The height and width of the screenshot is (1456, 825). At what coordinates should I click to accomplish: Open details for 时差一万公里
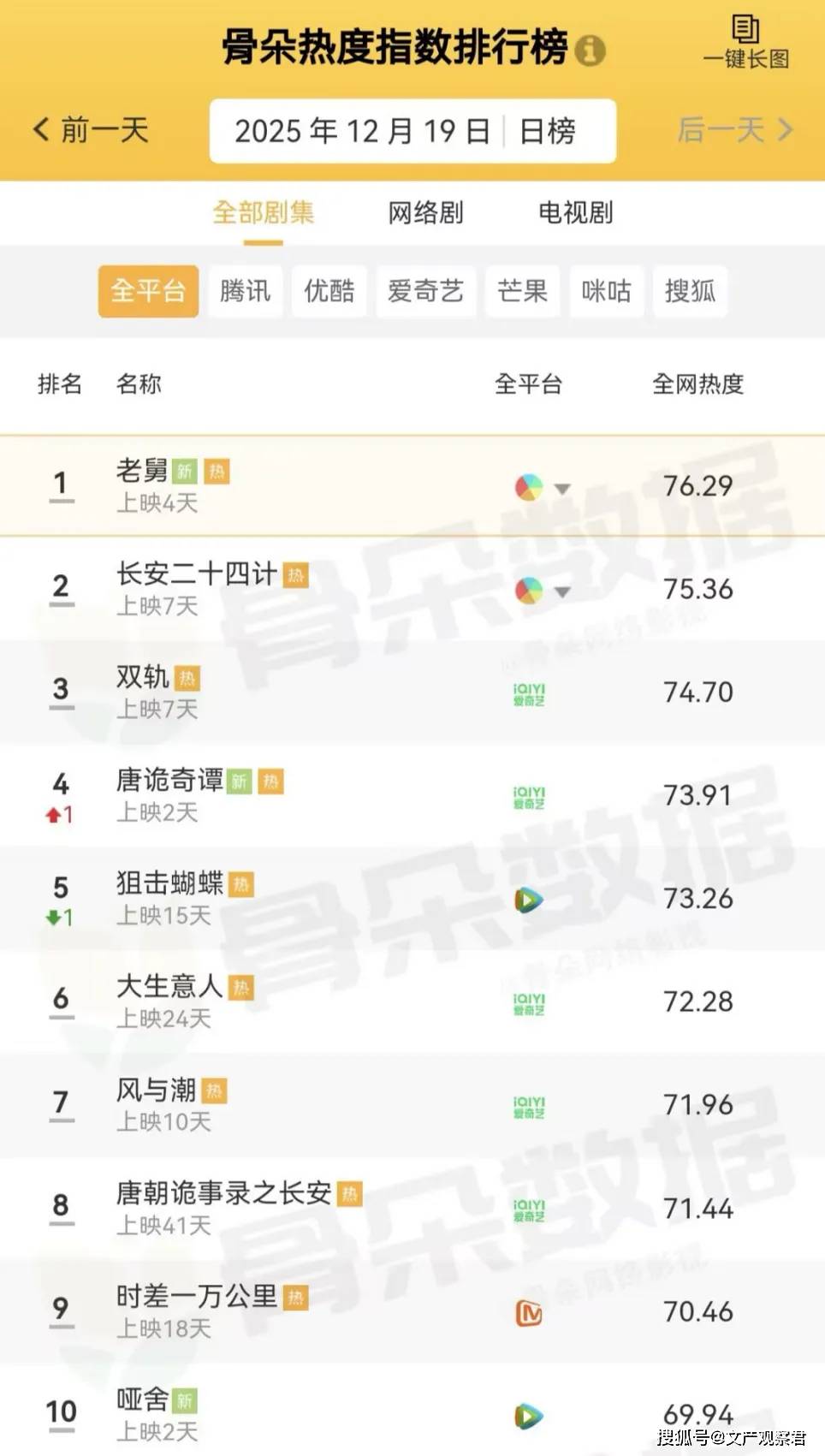click(196, 1296)
